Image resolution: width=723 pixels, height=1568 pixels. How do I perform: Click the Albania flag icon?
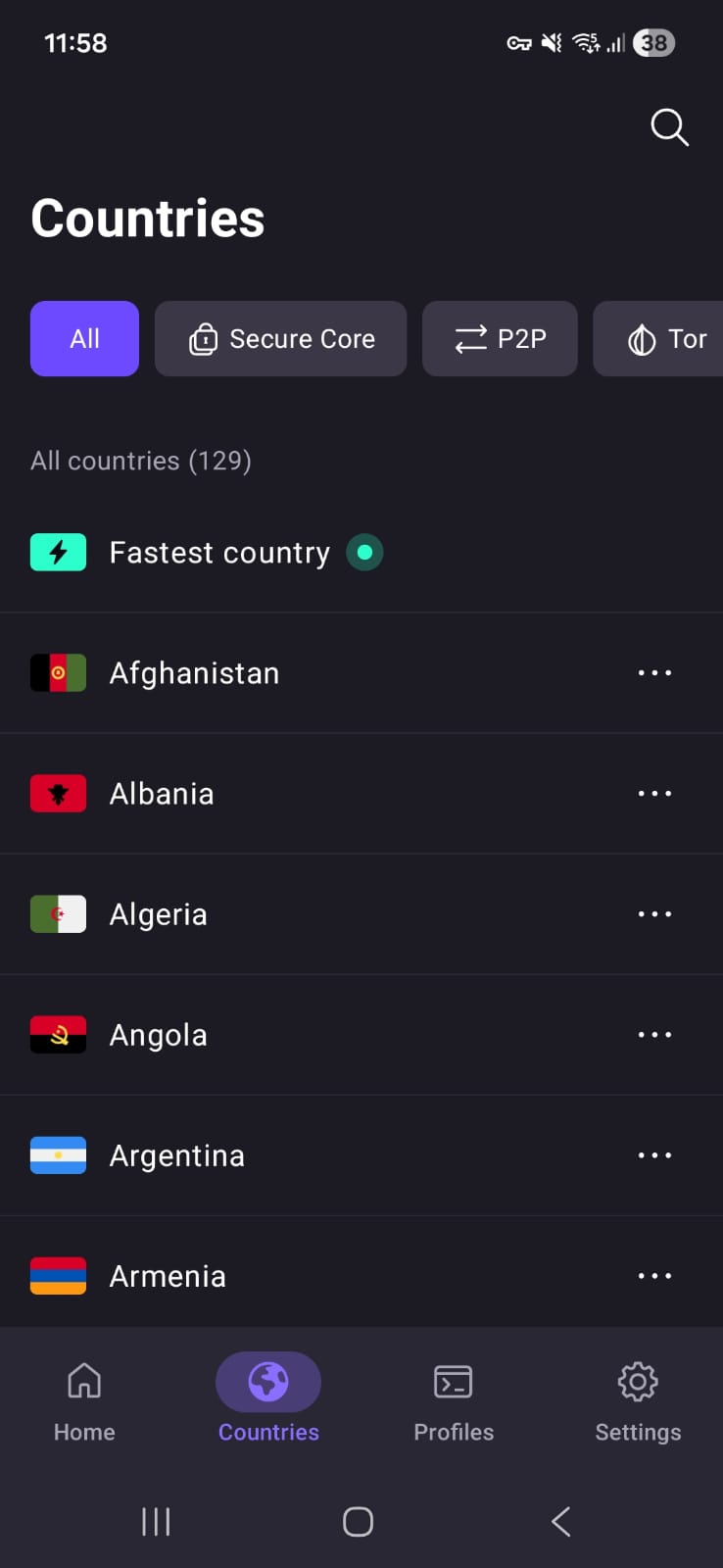point(58,793)
